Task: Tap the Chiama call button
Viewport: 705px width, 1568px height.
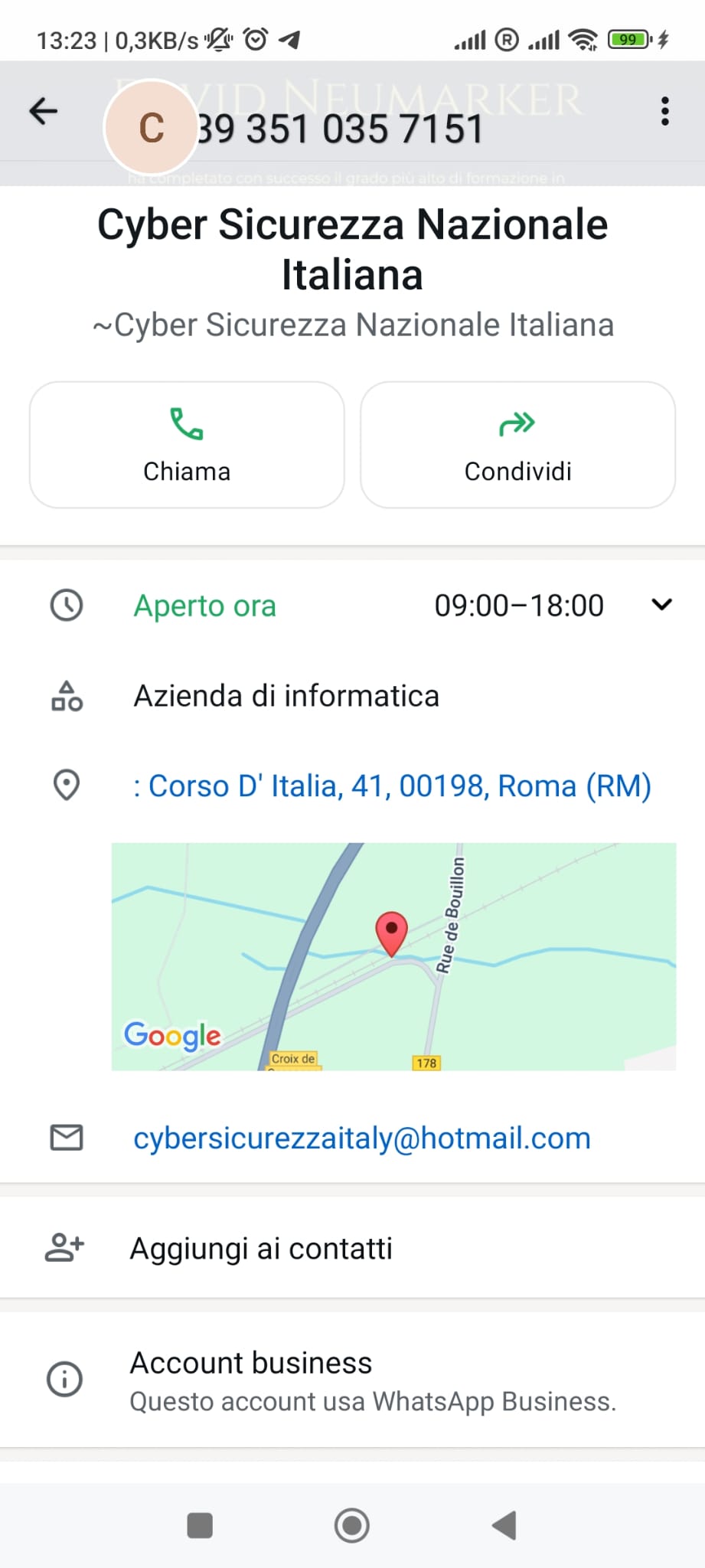Action: (187, 445)
